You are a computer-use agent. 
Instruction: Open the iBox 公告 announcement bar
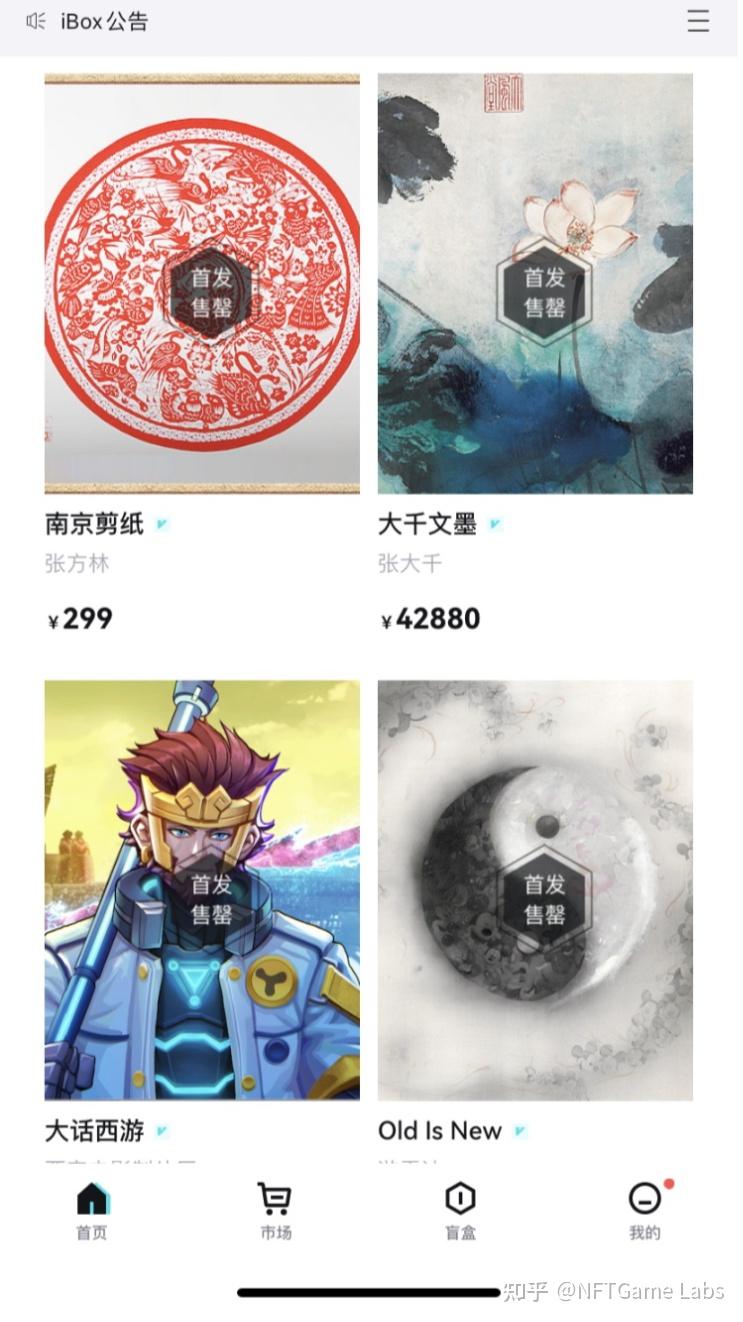pos(87,21)
